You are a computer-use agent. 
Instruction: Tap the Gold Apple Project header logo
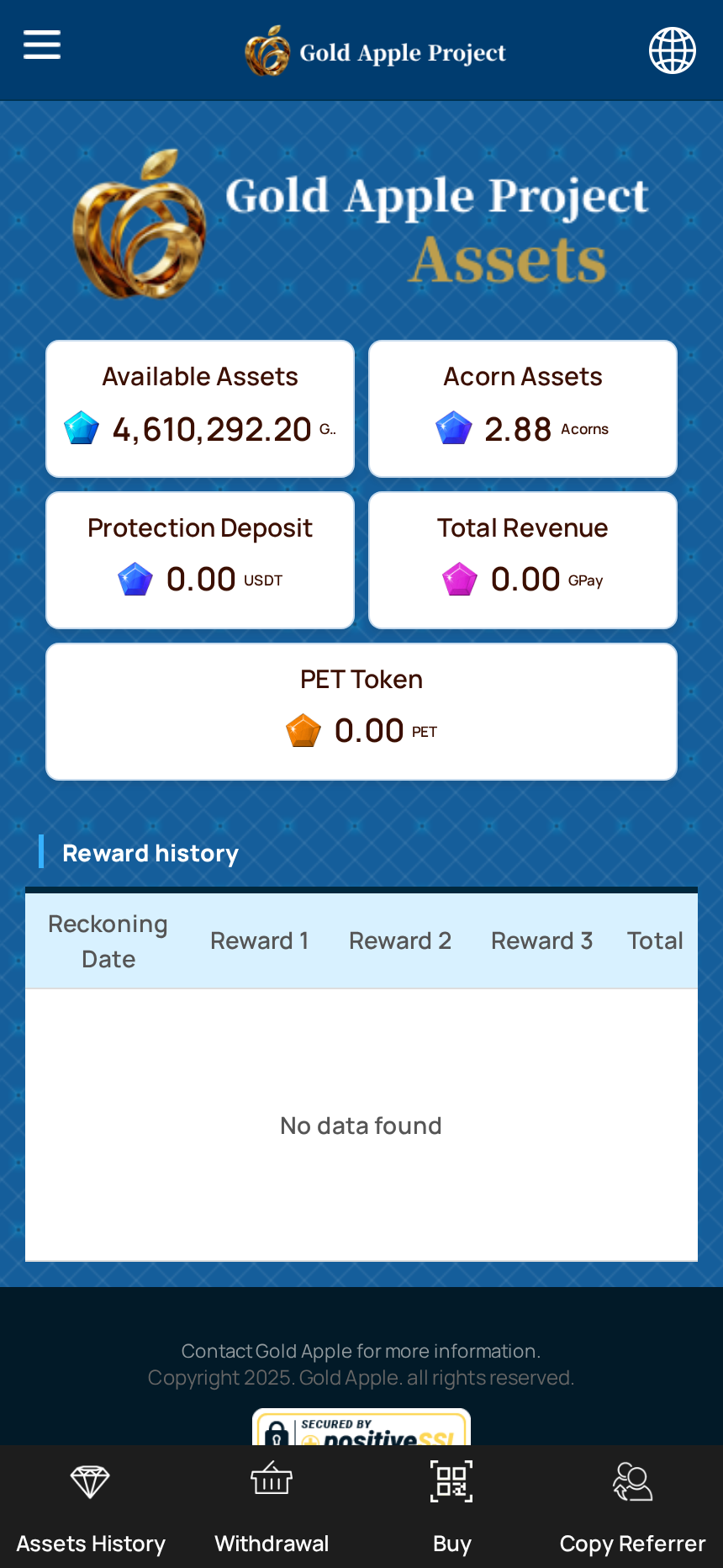tap(375, 51)
